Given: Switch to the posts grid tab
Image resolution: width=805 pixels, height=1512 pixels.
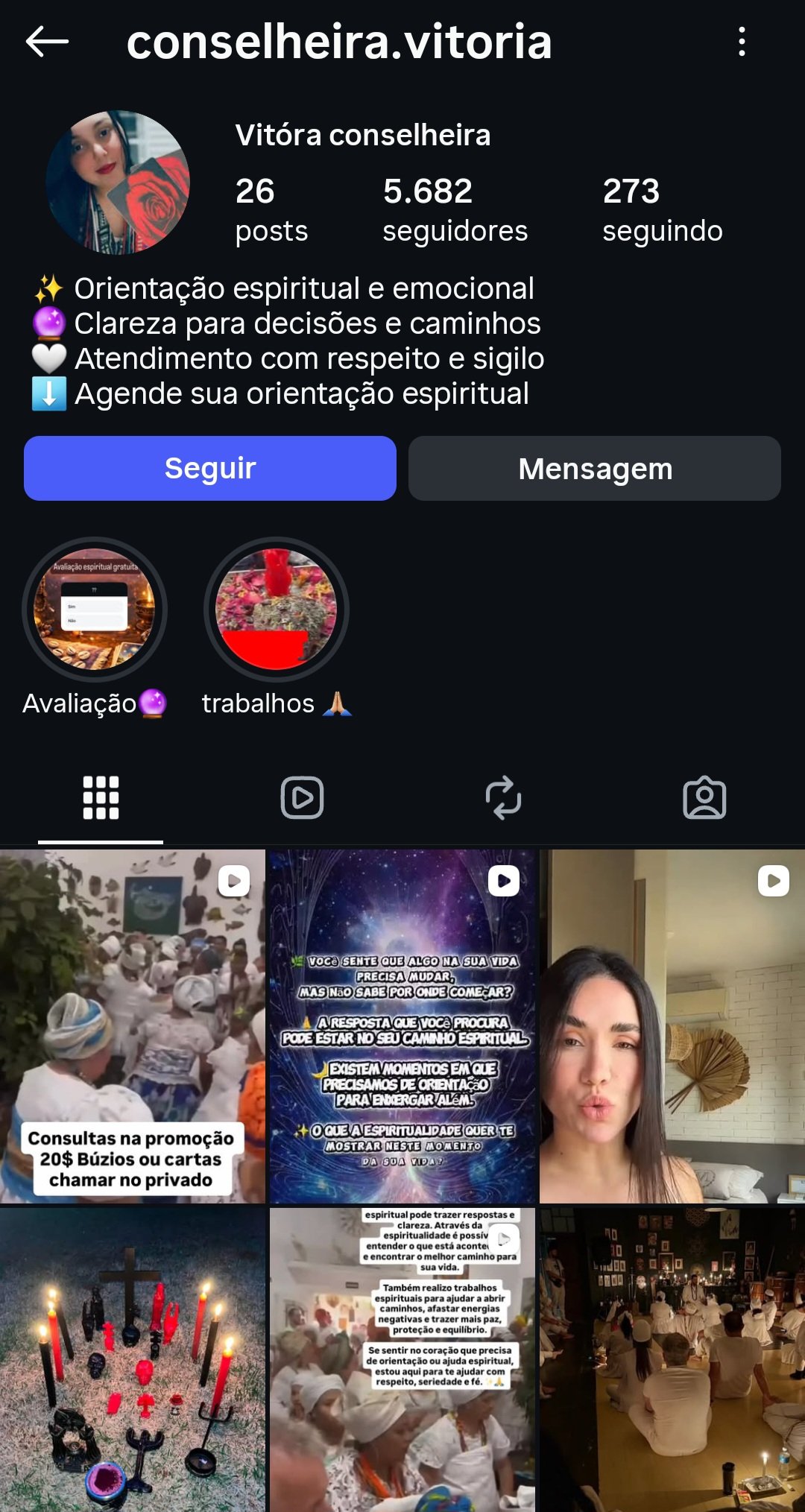Looking at the screenshot, I should pyautogui.click(x=101, y=798).
